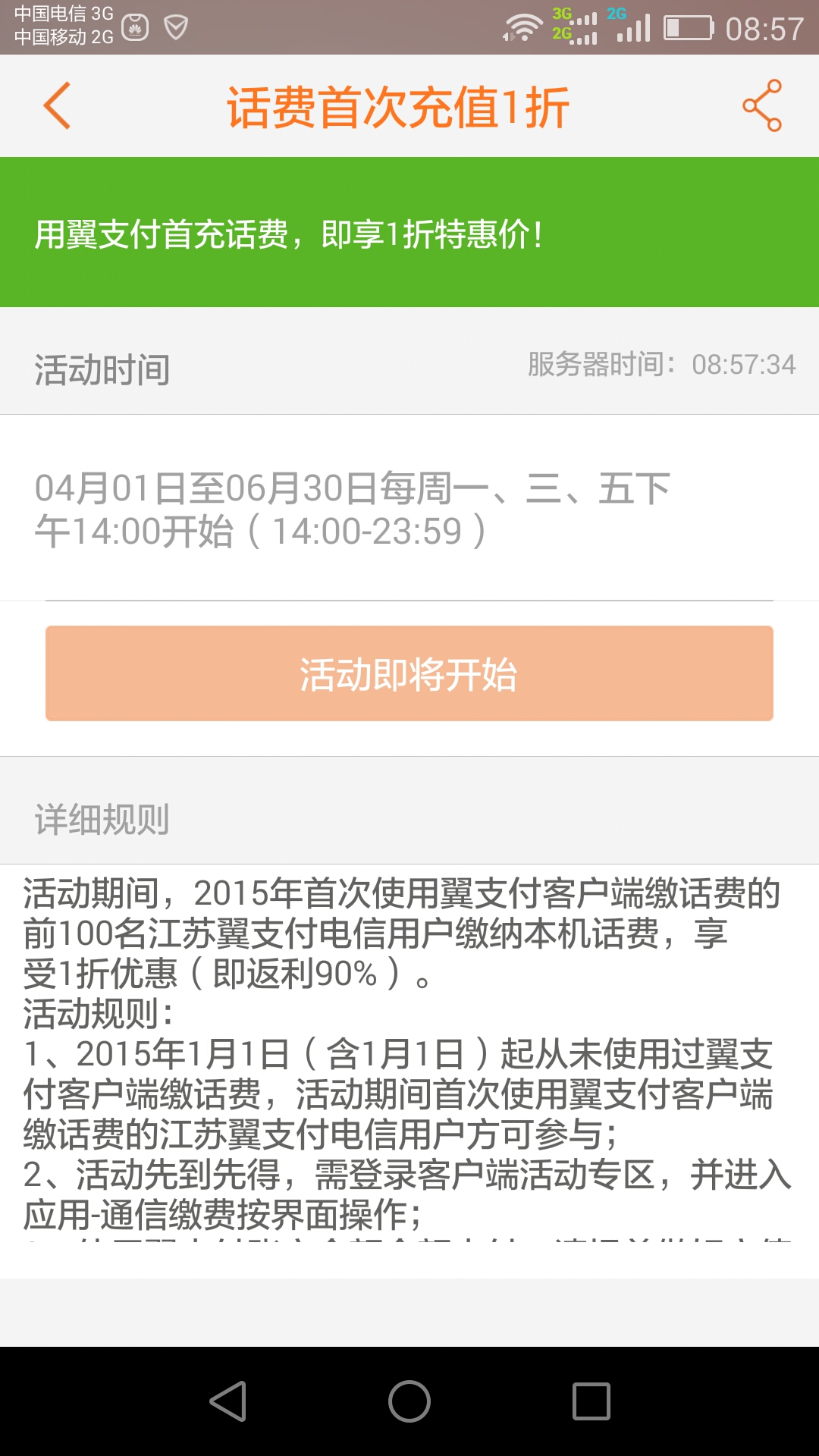Open the recent apps overview
Image resolution: width=819 pixels, height=1456 pixels.
591,1401
